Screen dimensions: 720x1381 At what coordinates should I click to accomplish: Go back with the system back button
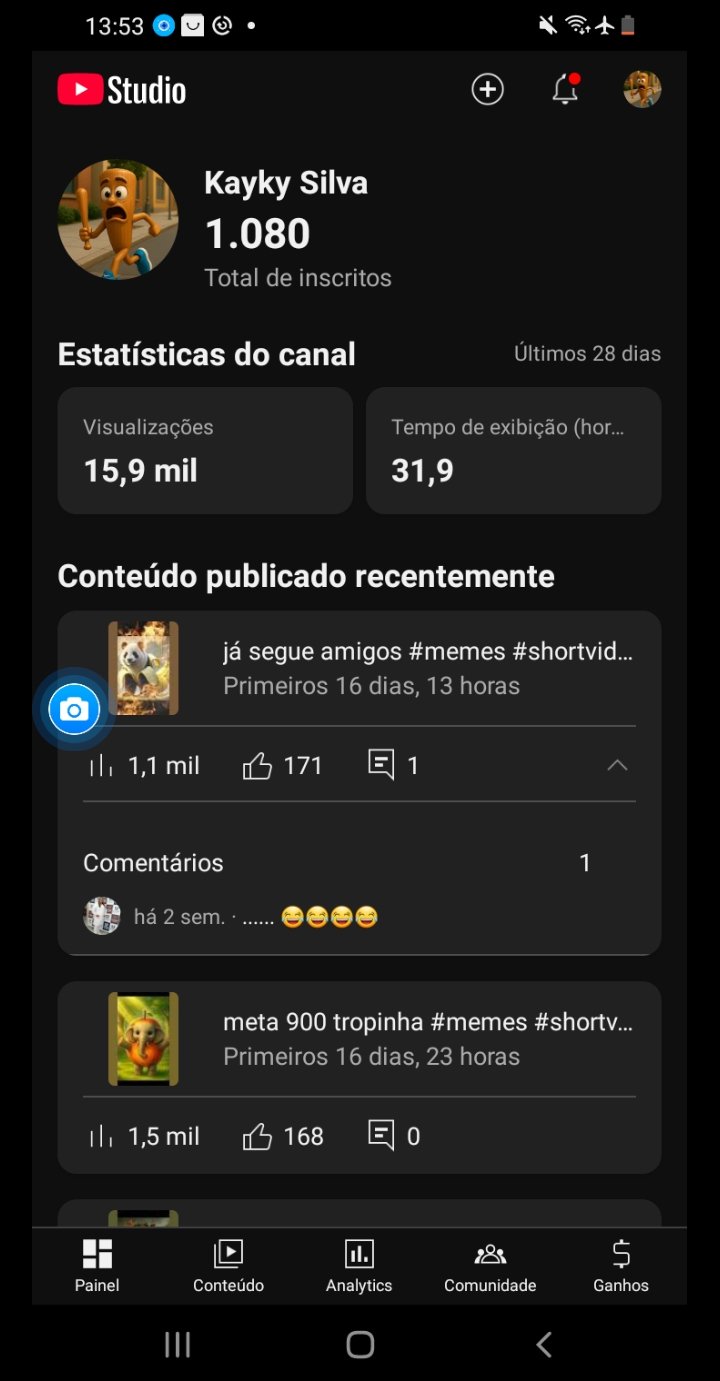pyautogui.click(x=543, y=1345)
